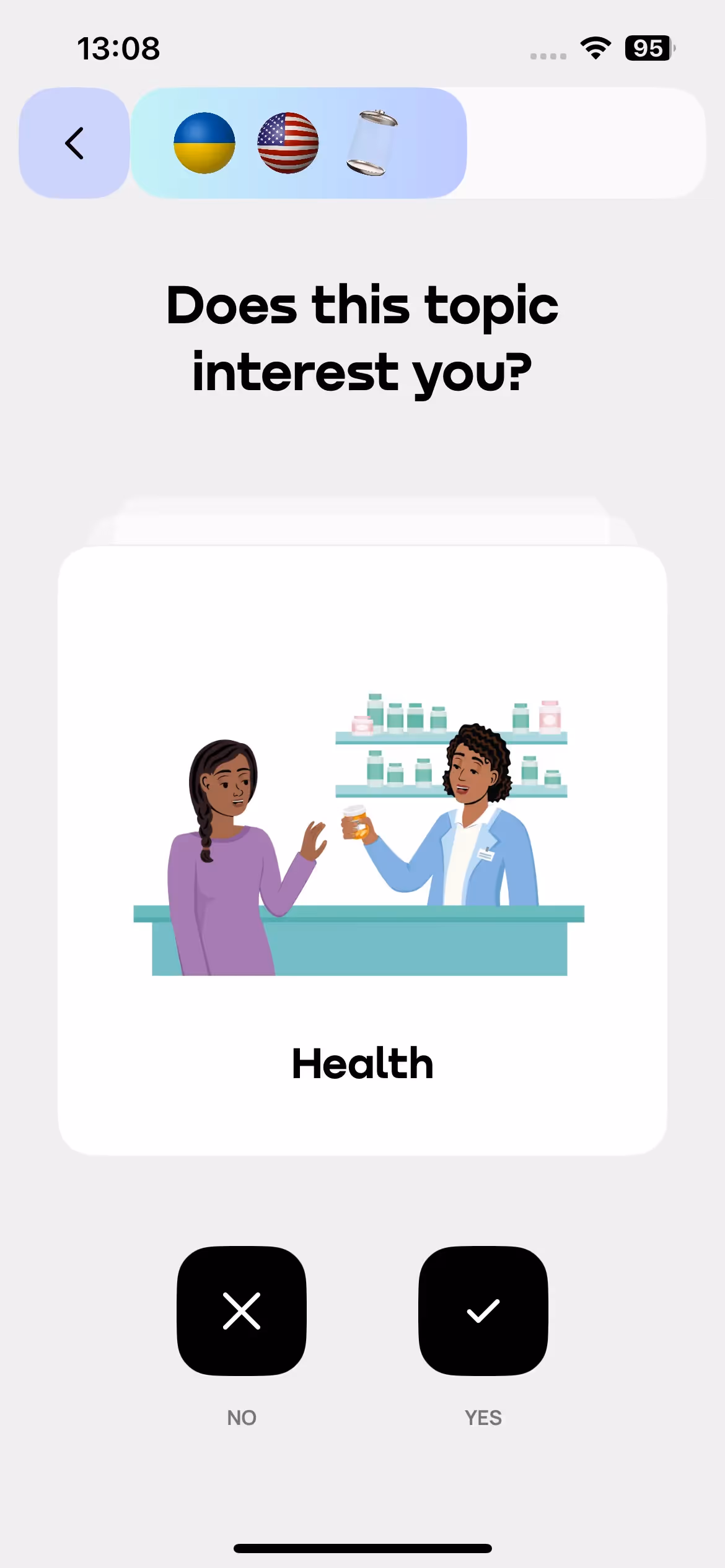Go back using the arrow button
This screenshot has height=1568, width=725.
pos(74,143)
